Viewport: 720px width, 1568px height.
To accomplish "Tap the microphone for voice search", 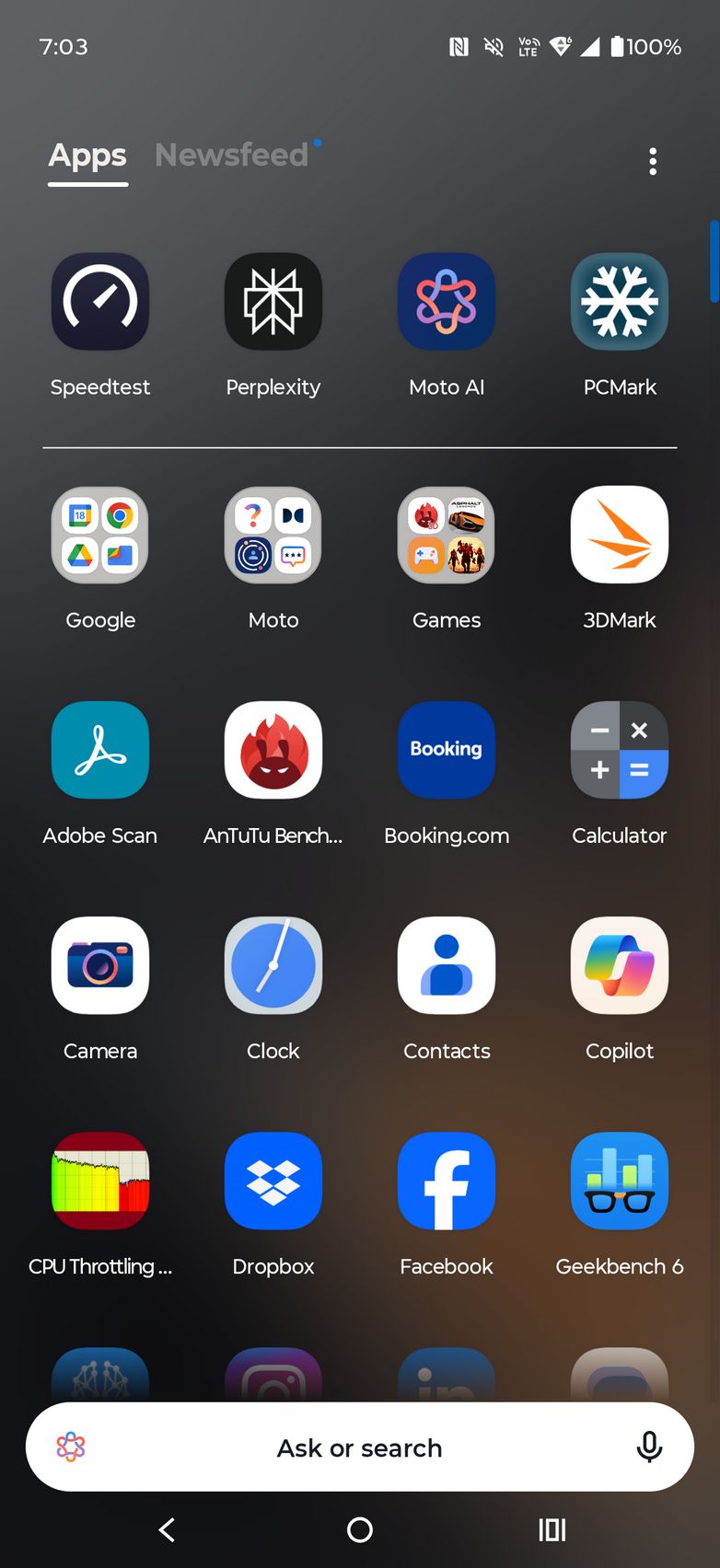I will pos(649,1447).
